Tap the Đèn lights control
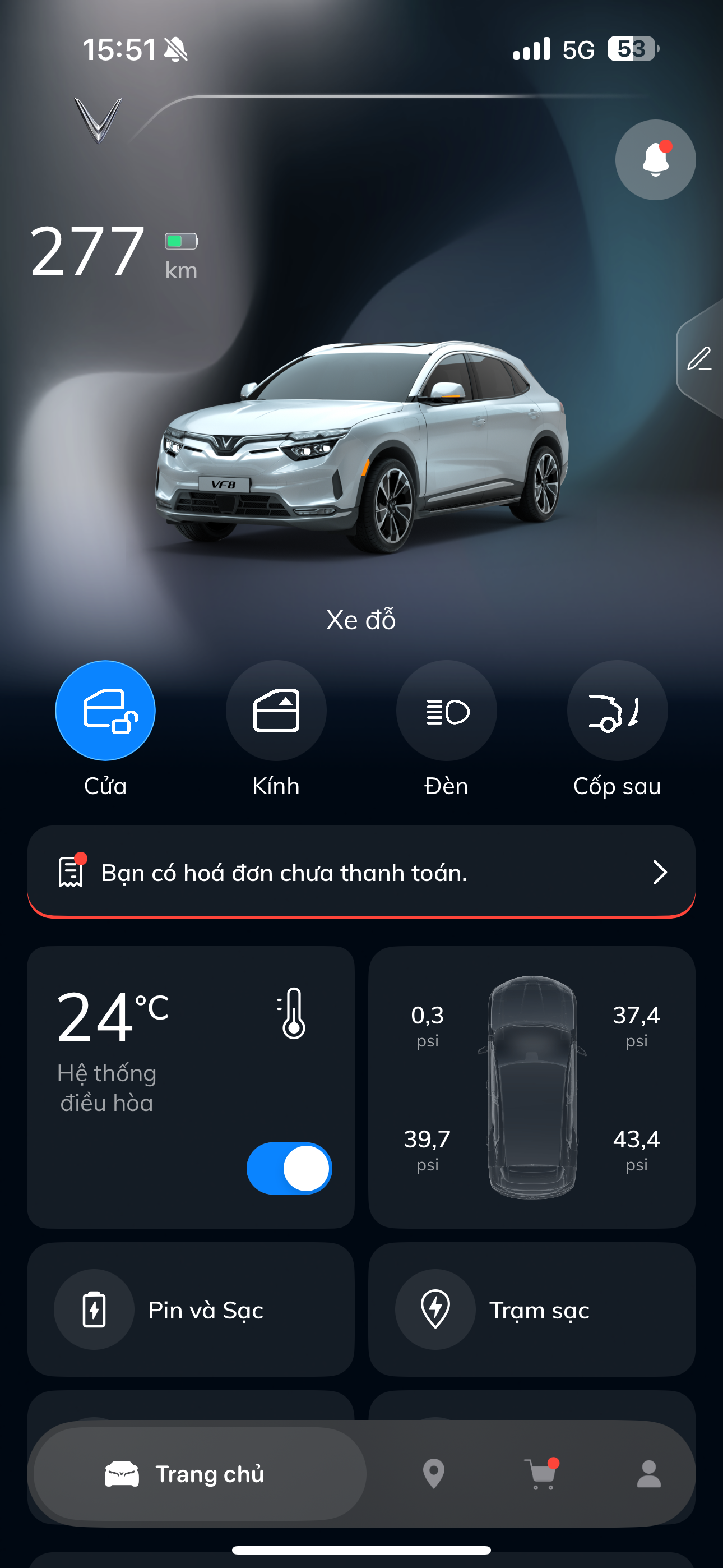723x1568 pixels. coord(446,711)
